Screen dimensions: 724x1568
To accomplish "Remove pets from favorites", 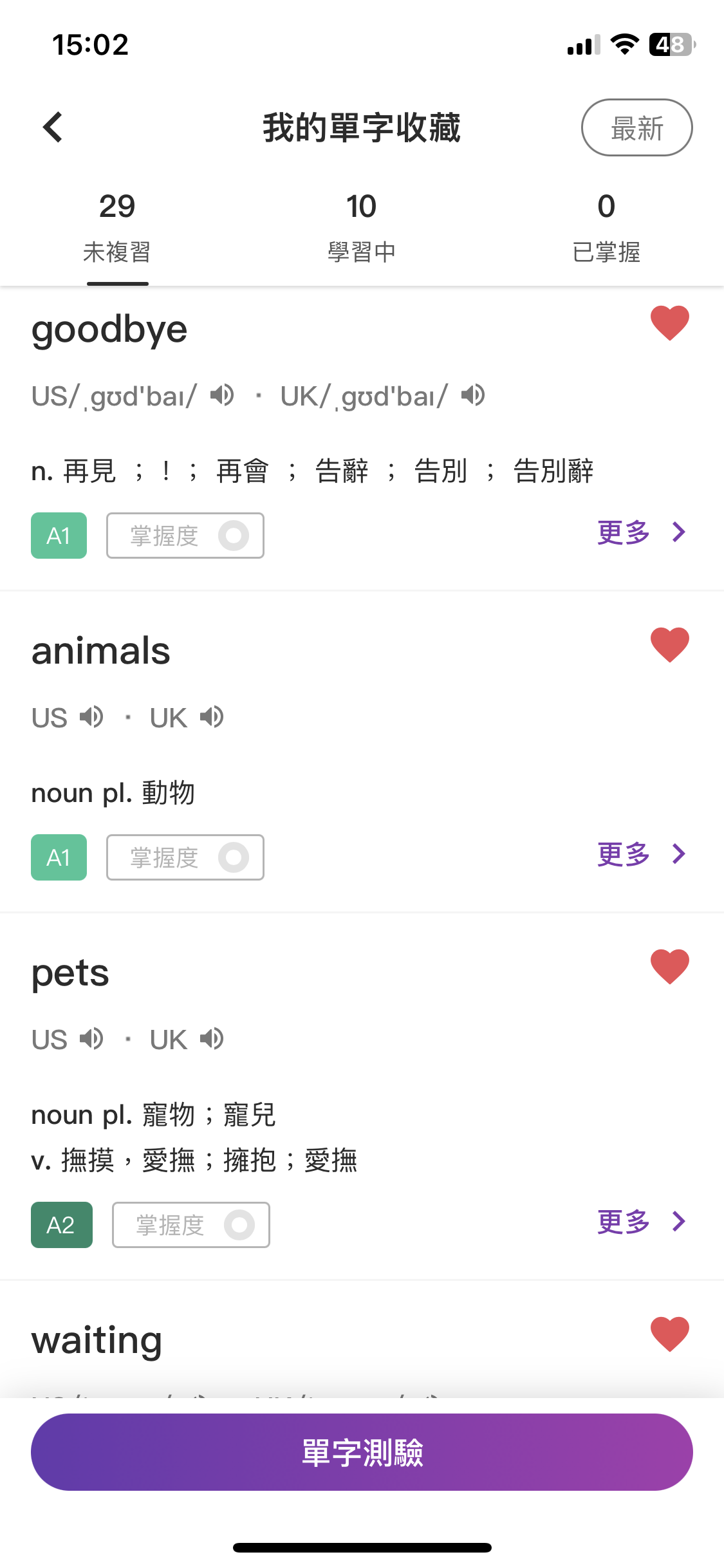I will 669,966.
